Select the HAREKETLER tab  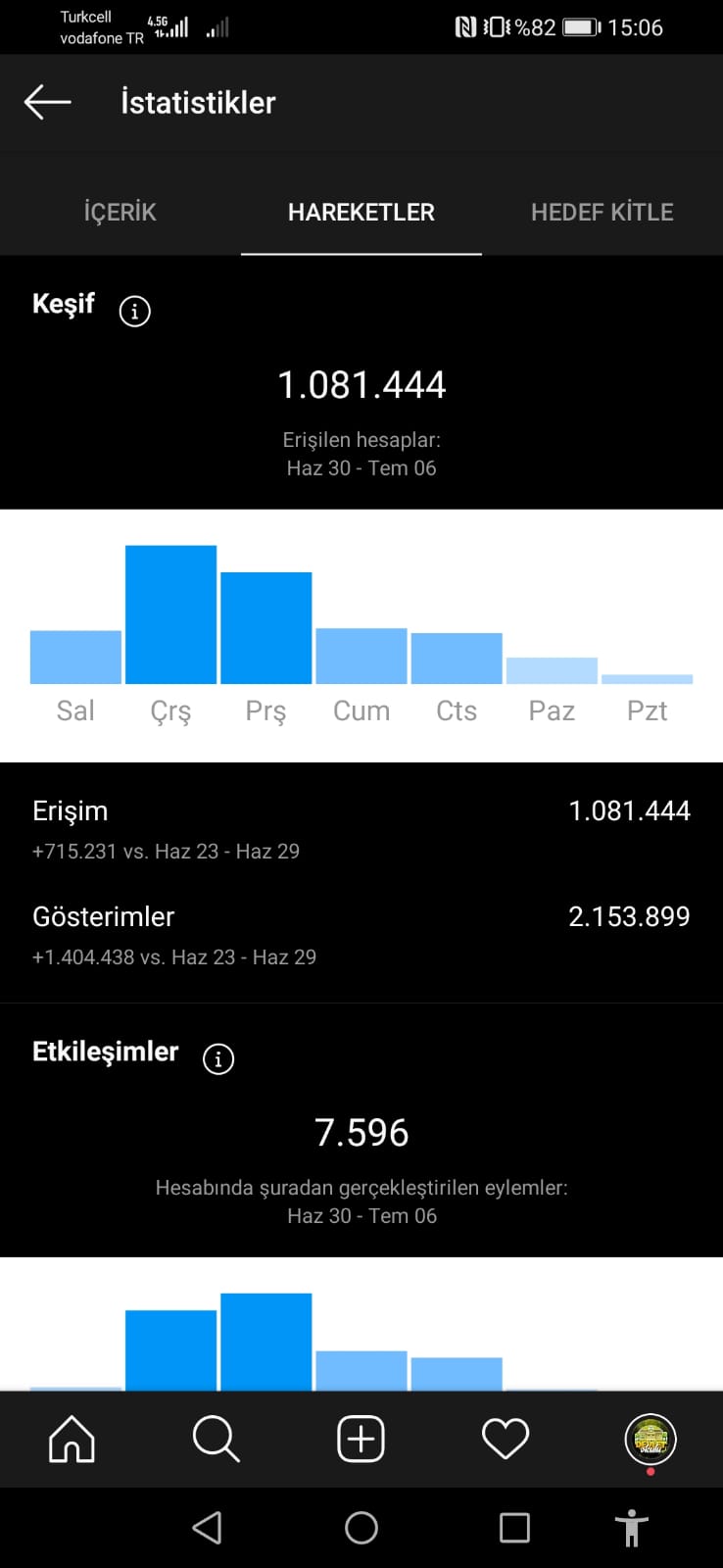click(x=361, y=212)
